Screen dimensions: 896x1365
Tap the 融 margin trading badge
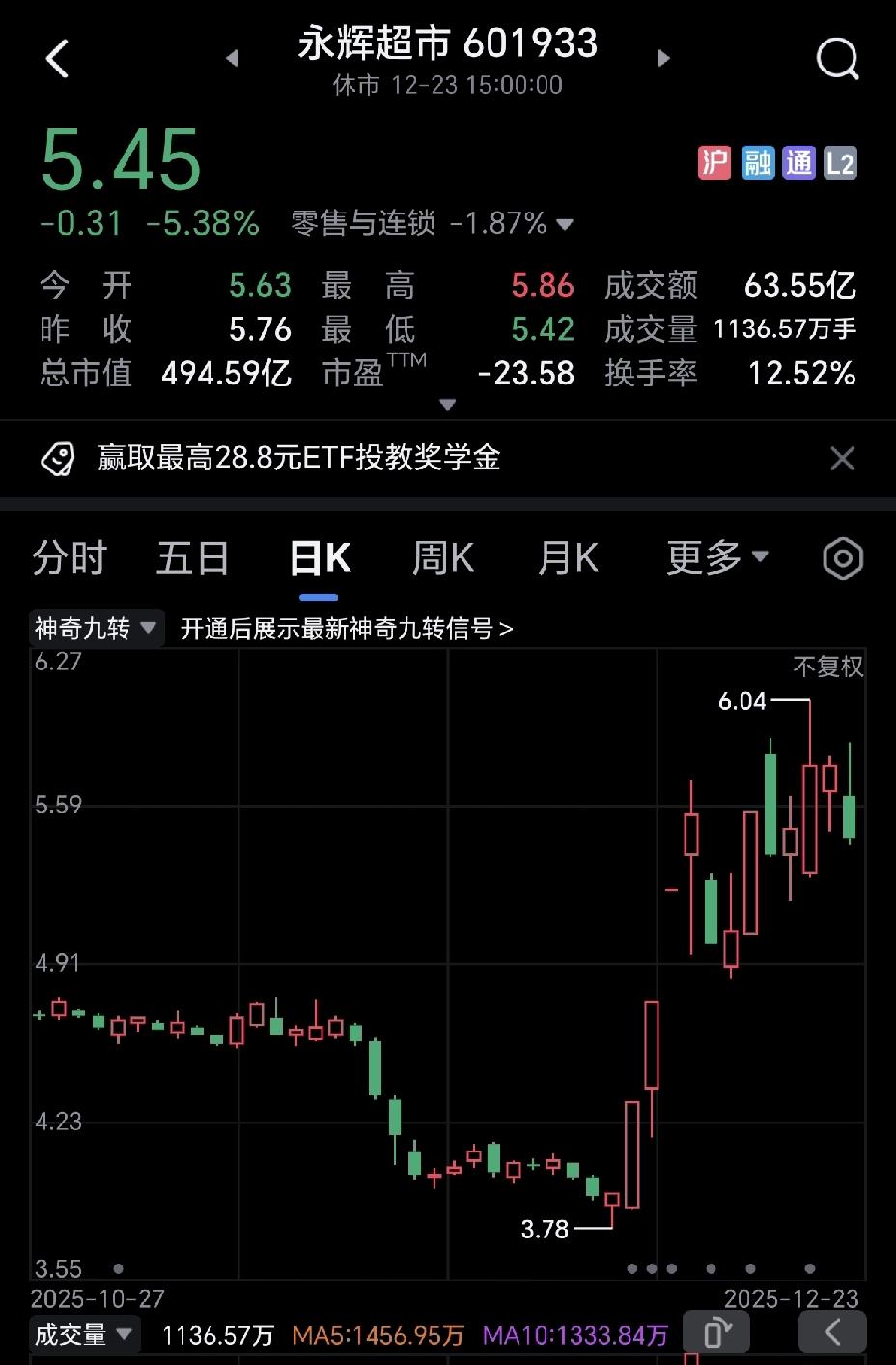pos(757,162)
